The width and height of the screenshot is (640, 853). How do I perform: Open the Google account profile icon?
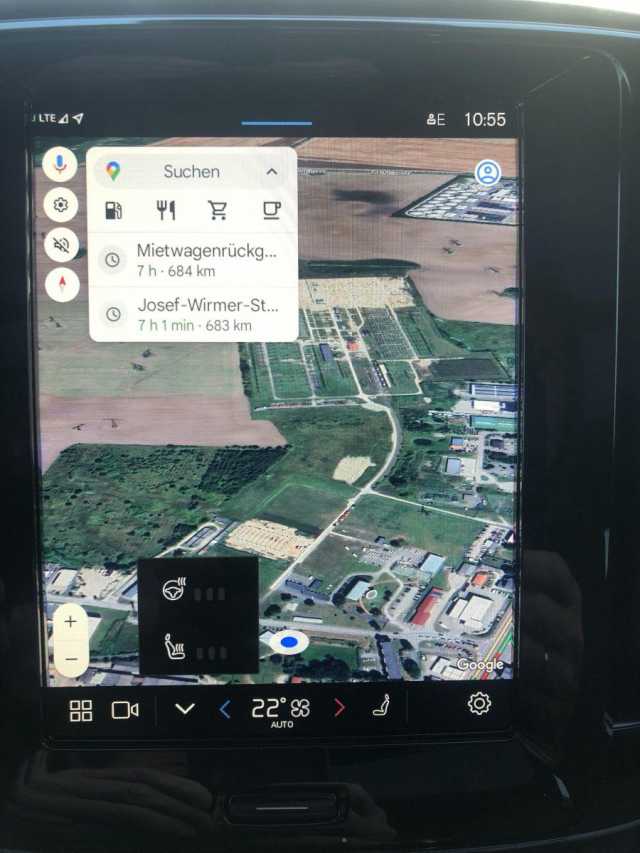click(487, 173)
